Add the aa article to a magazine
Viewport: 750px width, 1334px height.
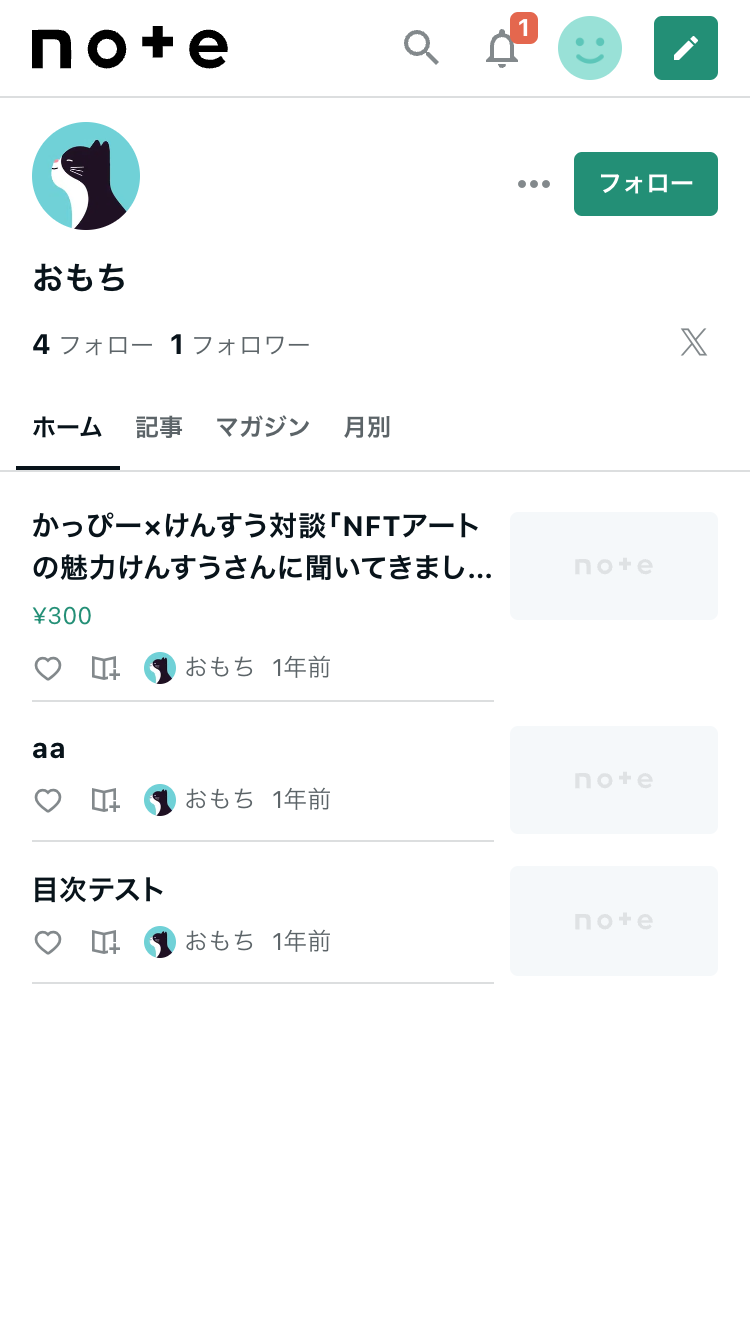pyautogui.click(x=105, y=800)
